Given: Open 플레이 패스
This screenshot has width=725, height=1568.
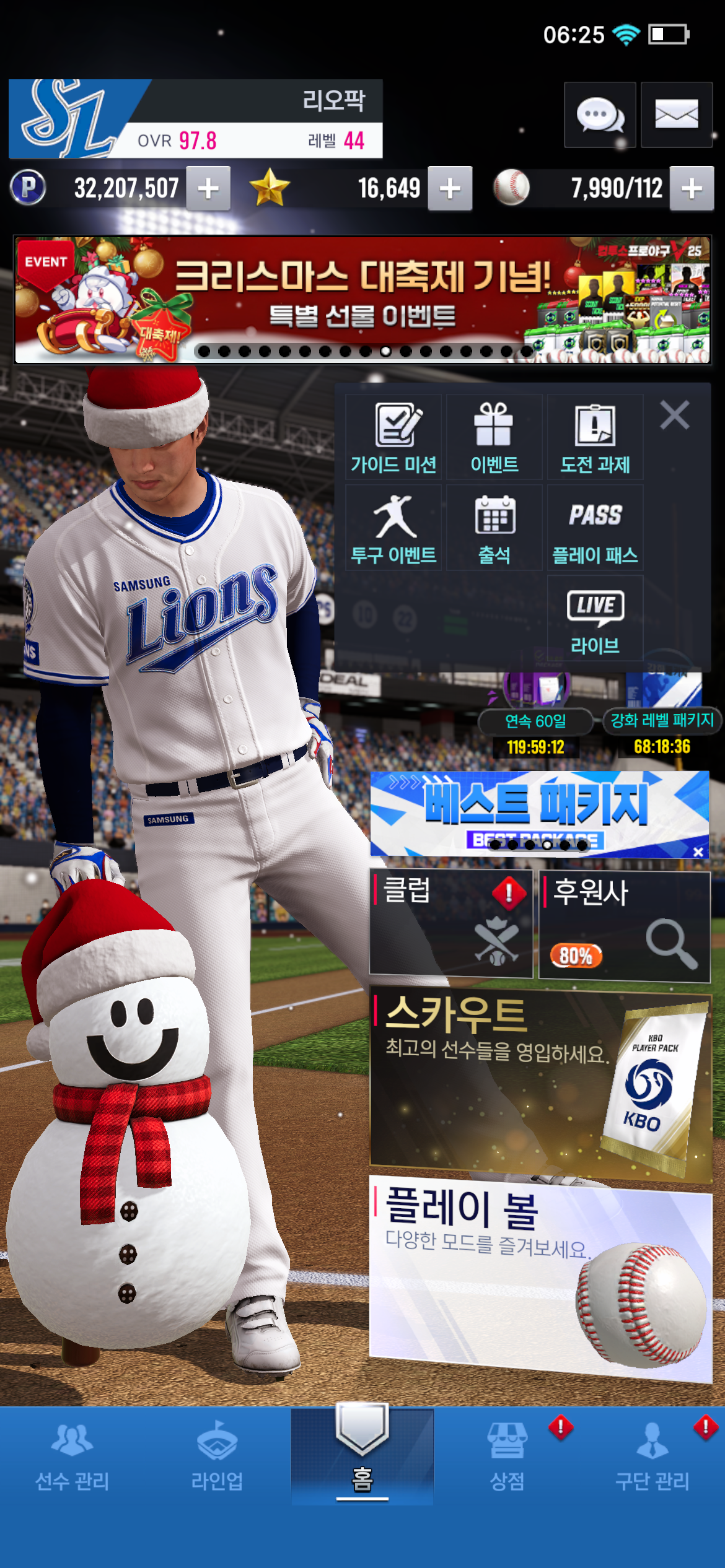Looking at the screenshot, I should [x=595, y=528].
